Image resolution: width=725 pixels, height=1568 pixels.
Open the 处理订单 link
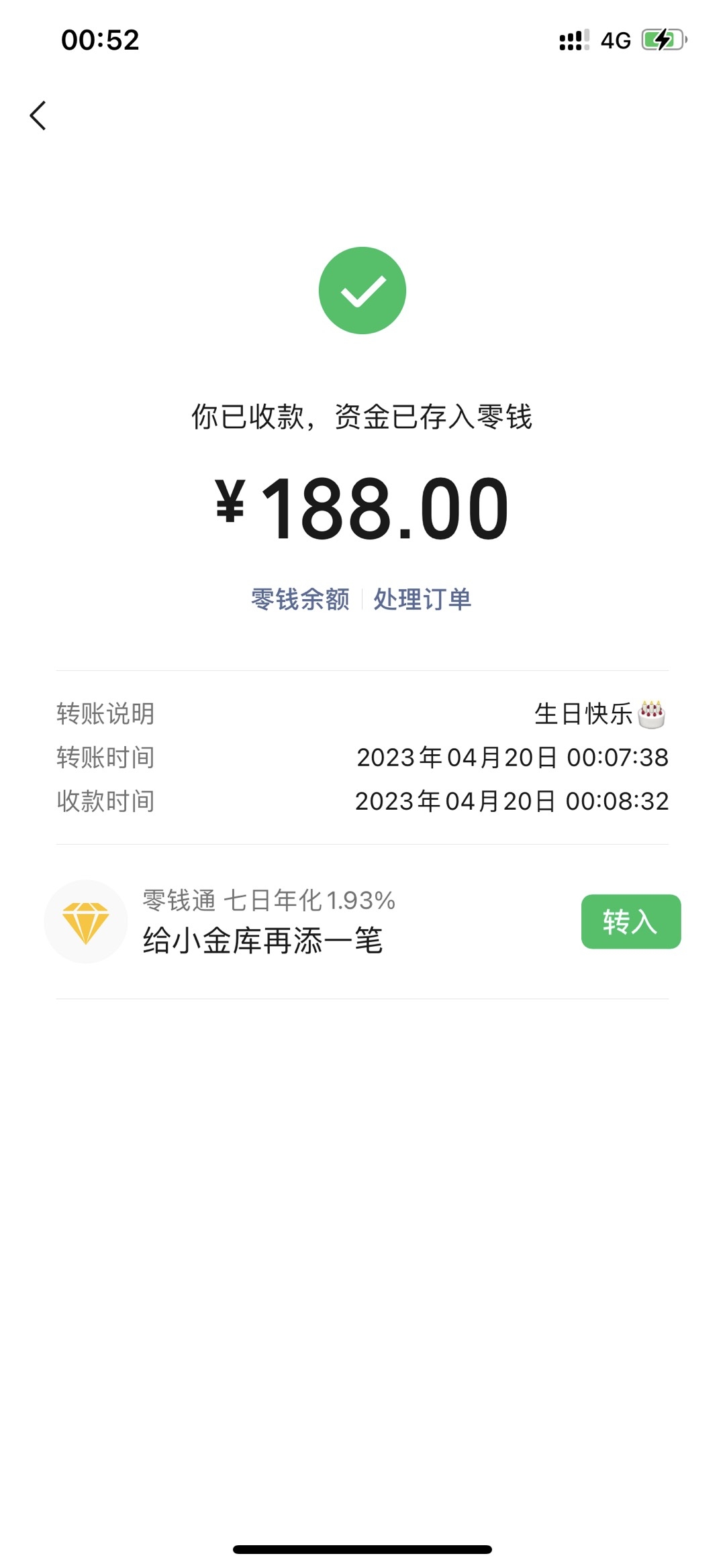[x=422, y=599]
